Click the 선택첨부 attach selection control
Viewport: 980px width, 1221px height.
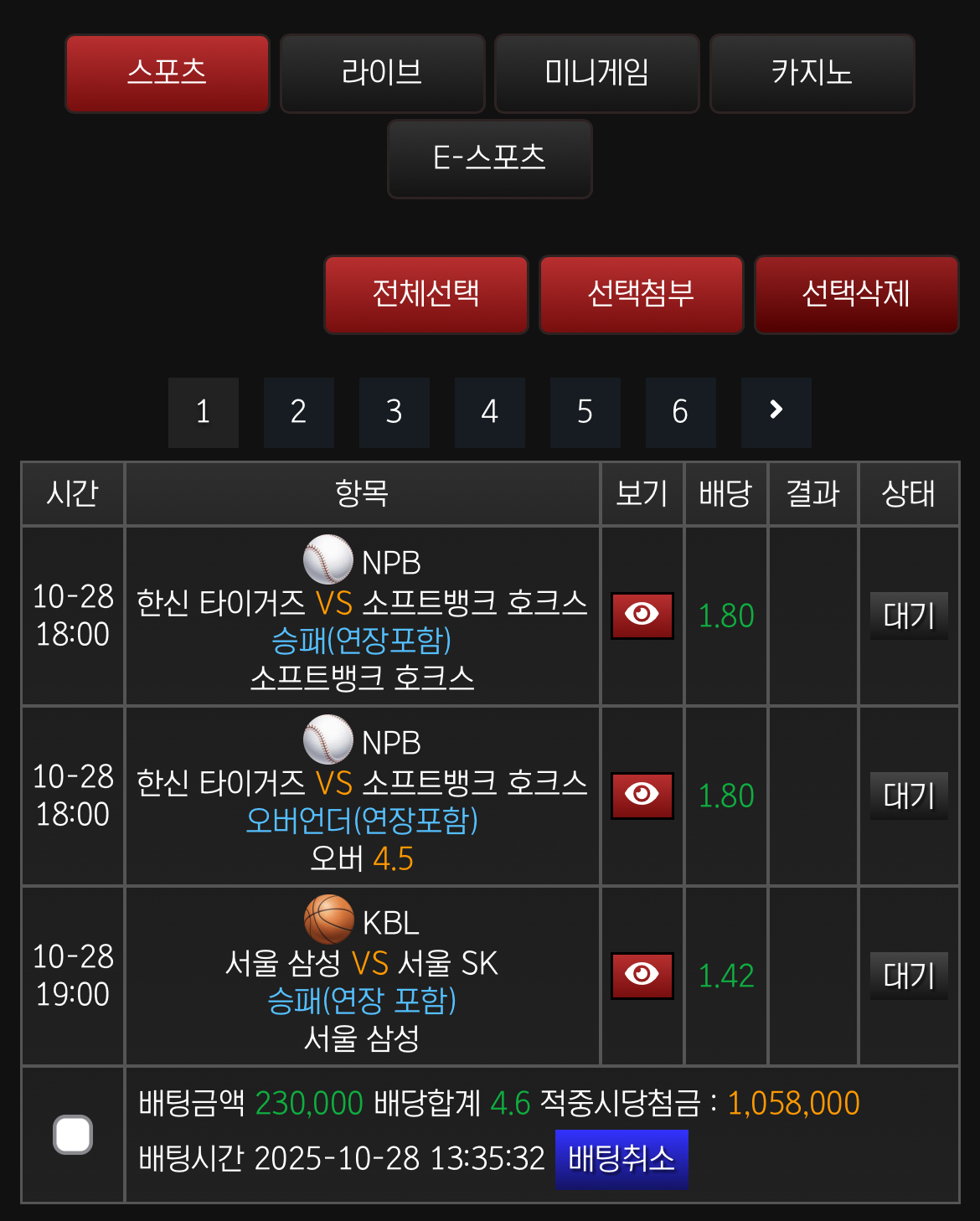click(641, 295)
